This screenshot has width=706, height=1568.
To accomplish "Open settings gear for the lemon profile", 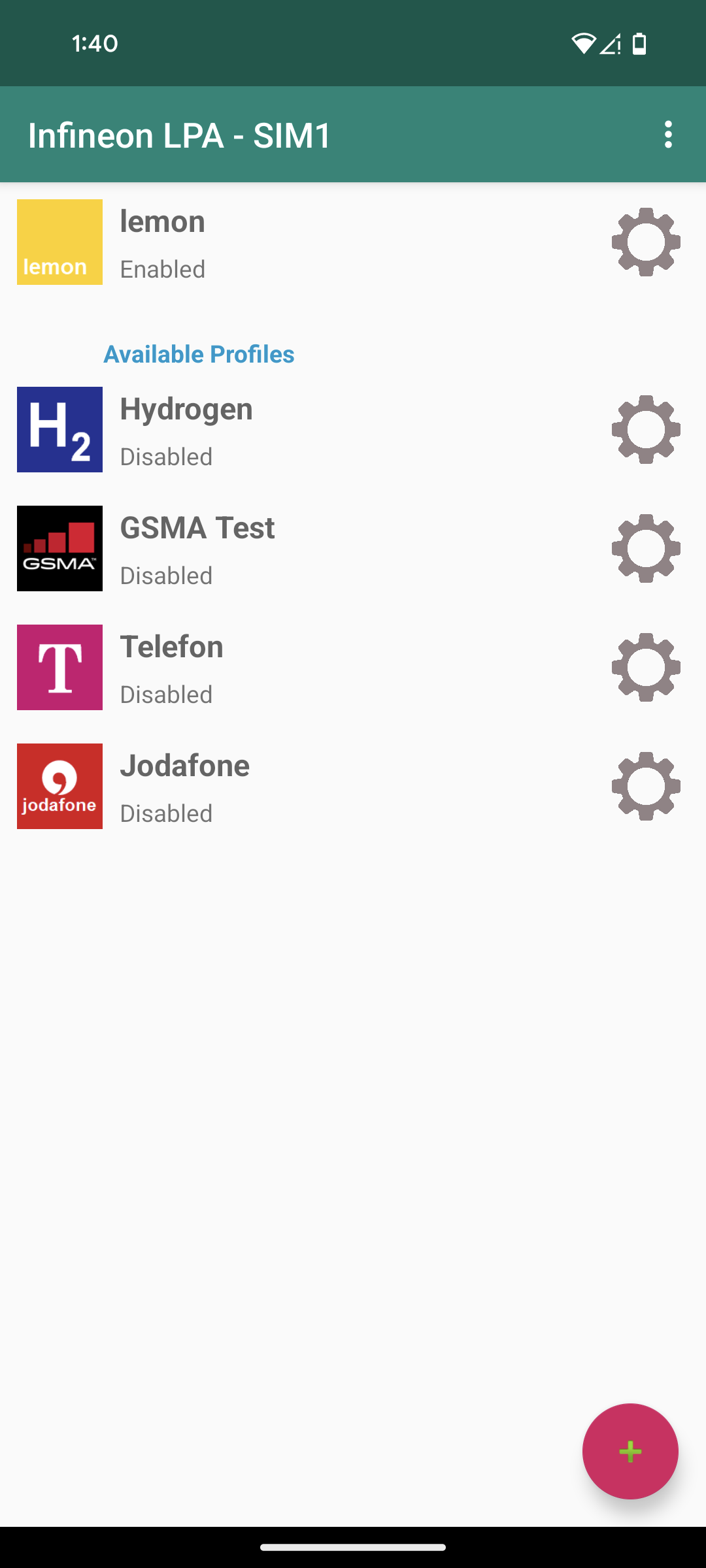I will pos(646,242).
